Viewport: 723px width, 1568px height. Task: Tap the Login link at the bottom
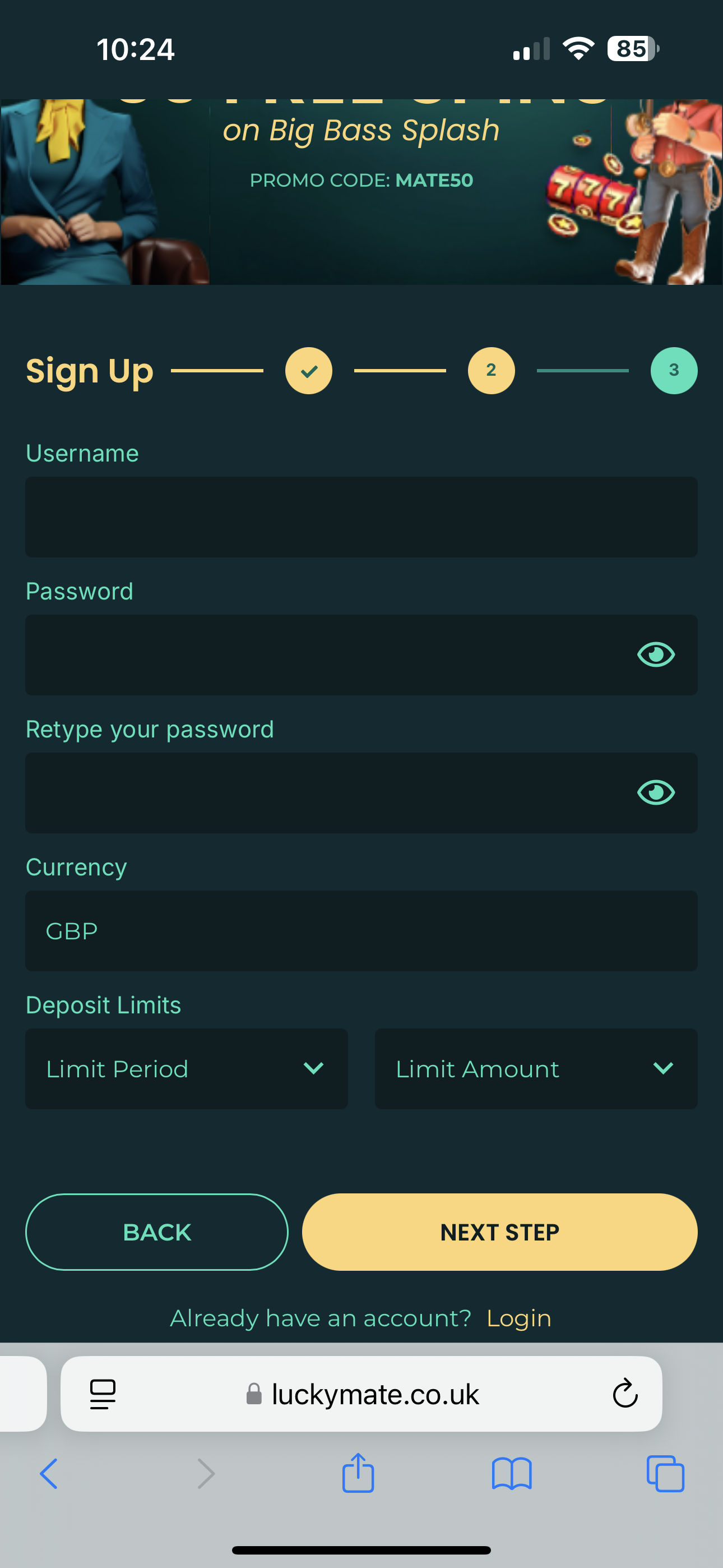tap(518, 1317)
